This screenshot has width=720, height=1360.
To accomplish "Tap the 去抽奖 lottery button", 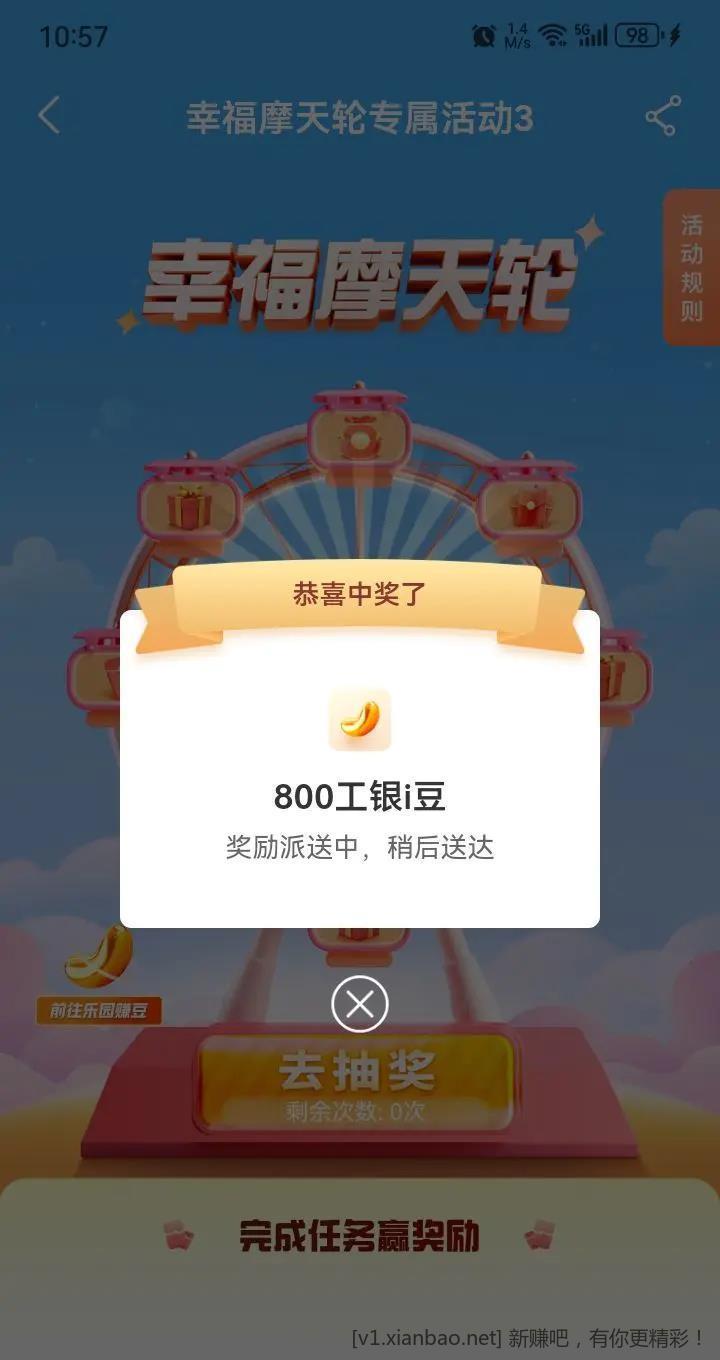I will click(357, 1082).
